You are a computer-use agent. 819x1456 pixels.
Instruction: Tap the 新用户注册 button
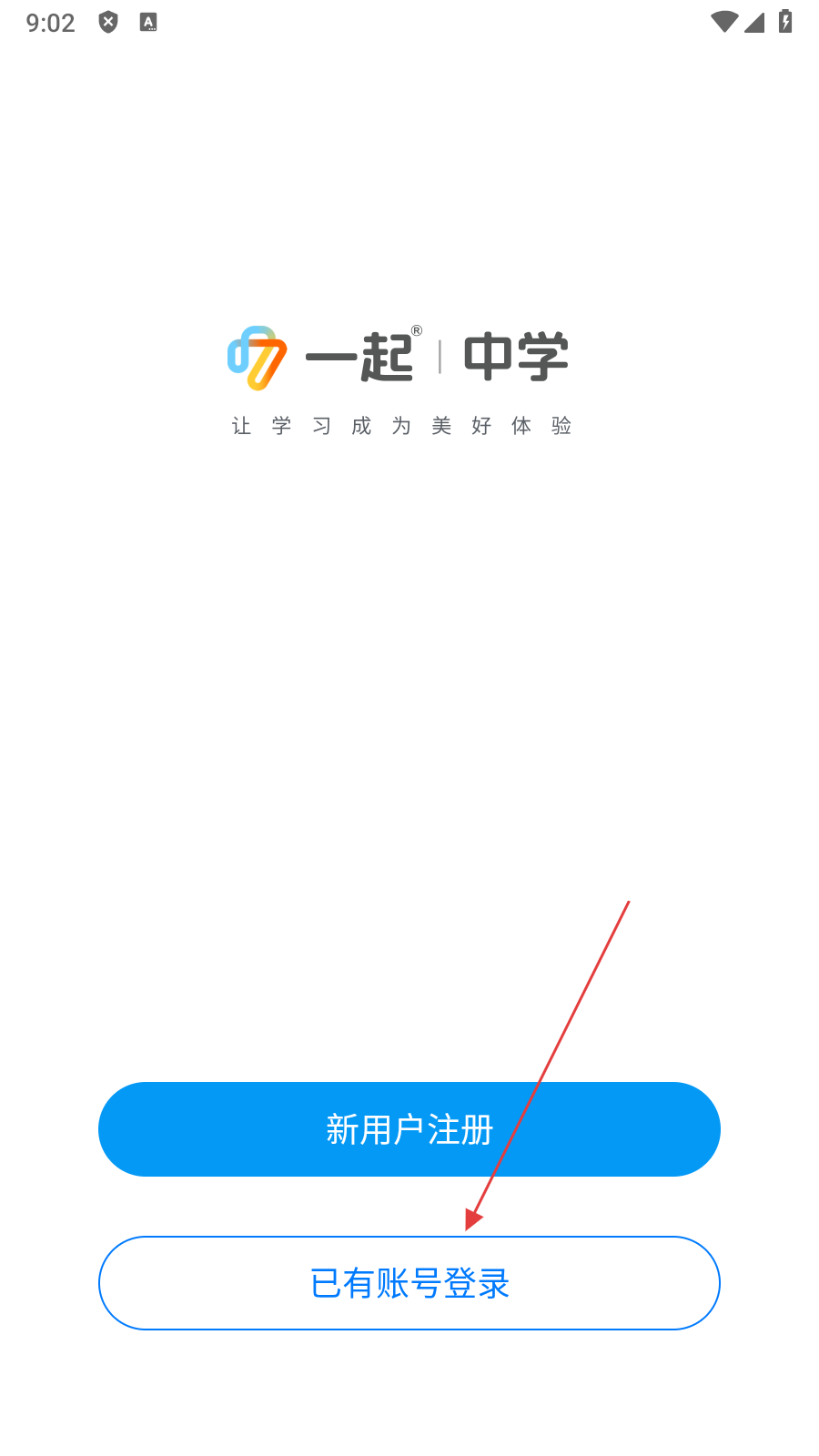[x=409, y=1129]
